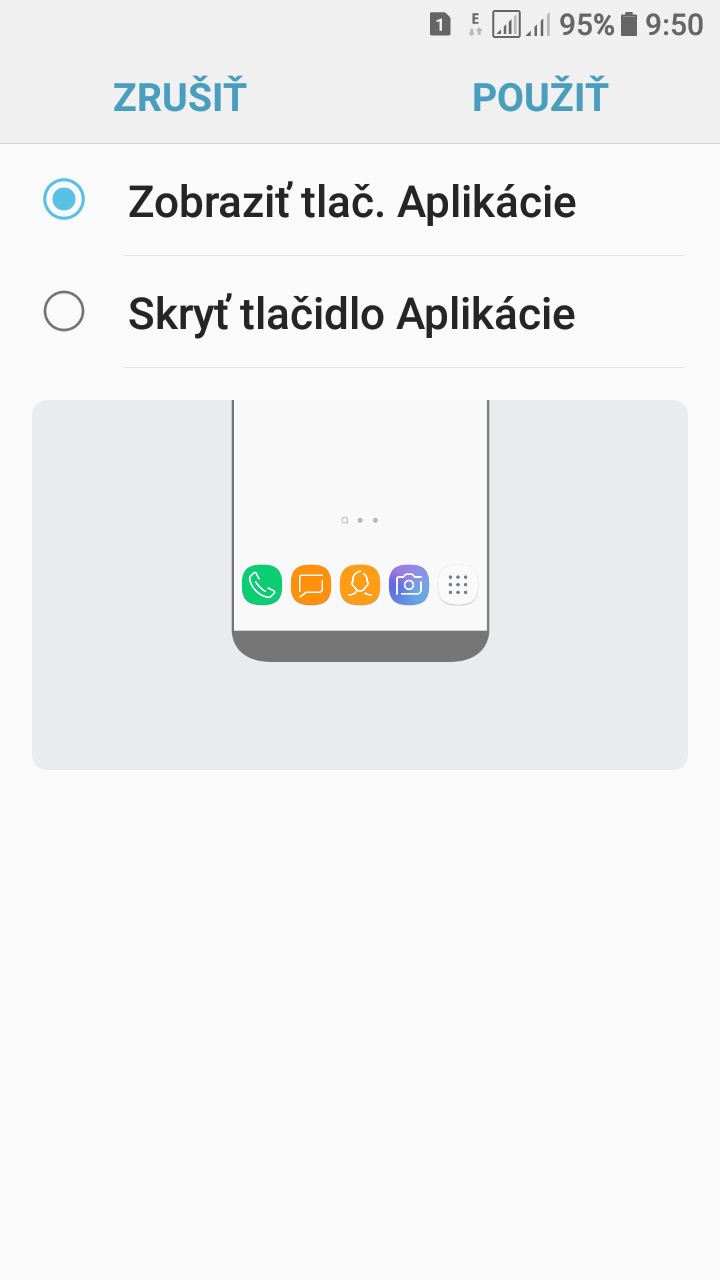Apply the setting with POUŽIŤ
720x1280 pixels.
click(540, 97)
